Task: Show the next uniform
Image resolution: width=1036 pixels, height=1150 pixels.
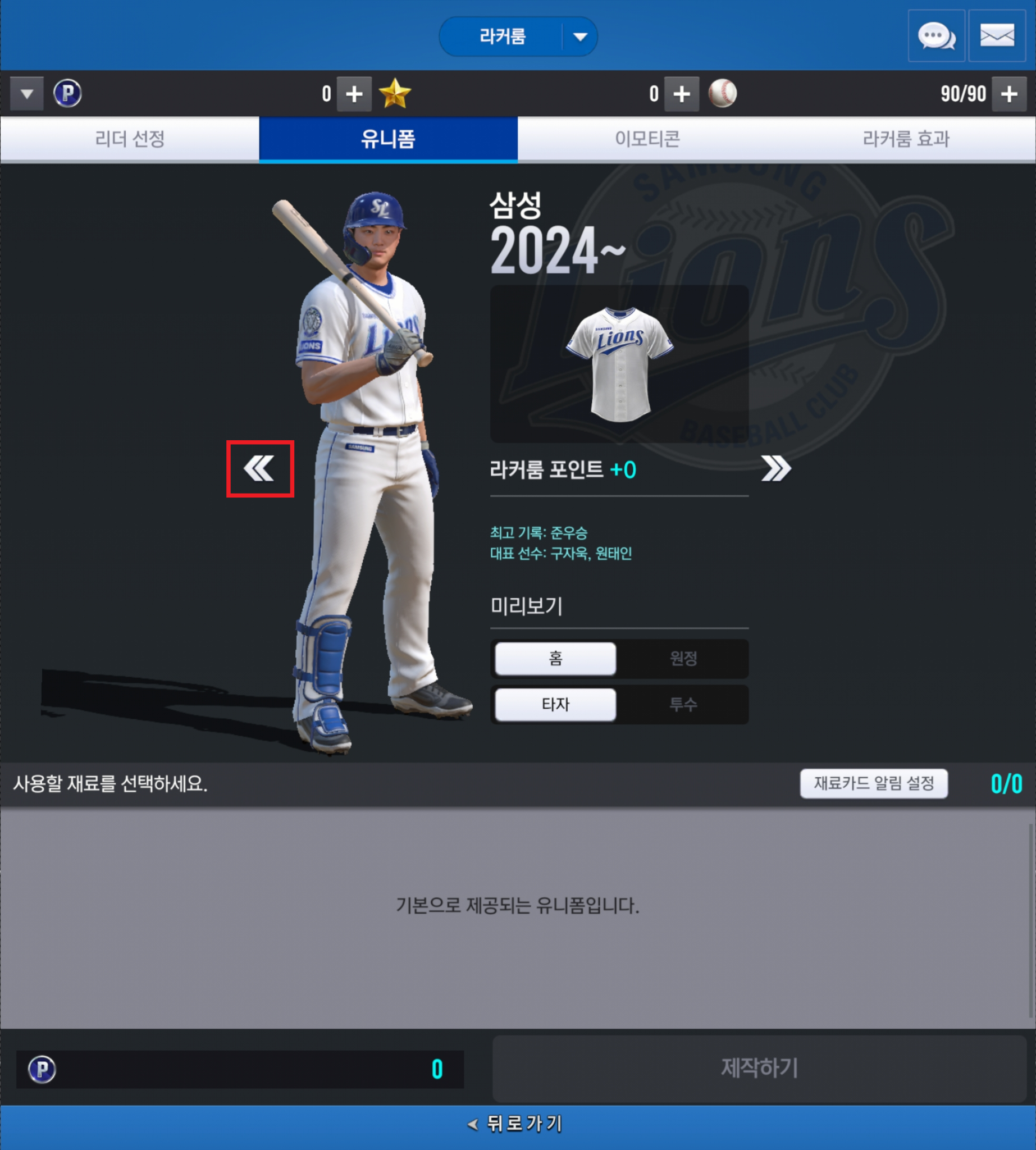Action: click(x=776, y=468)
